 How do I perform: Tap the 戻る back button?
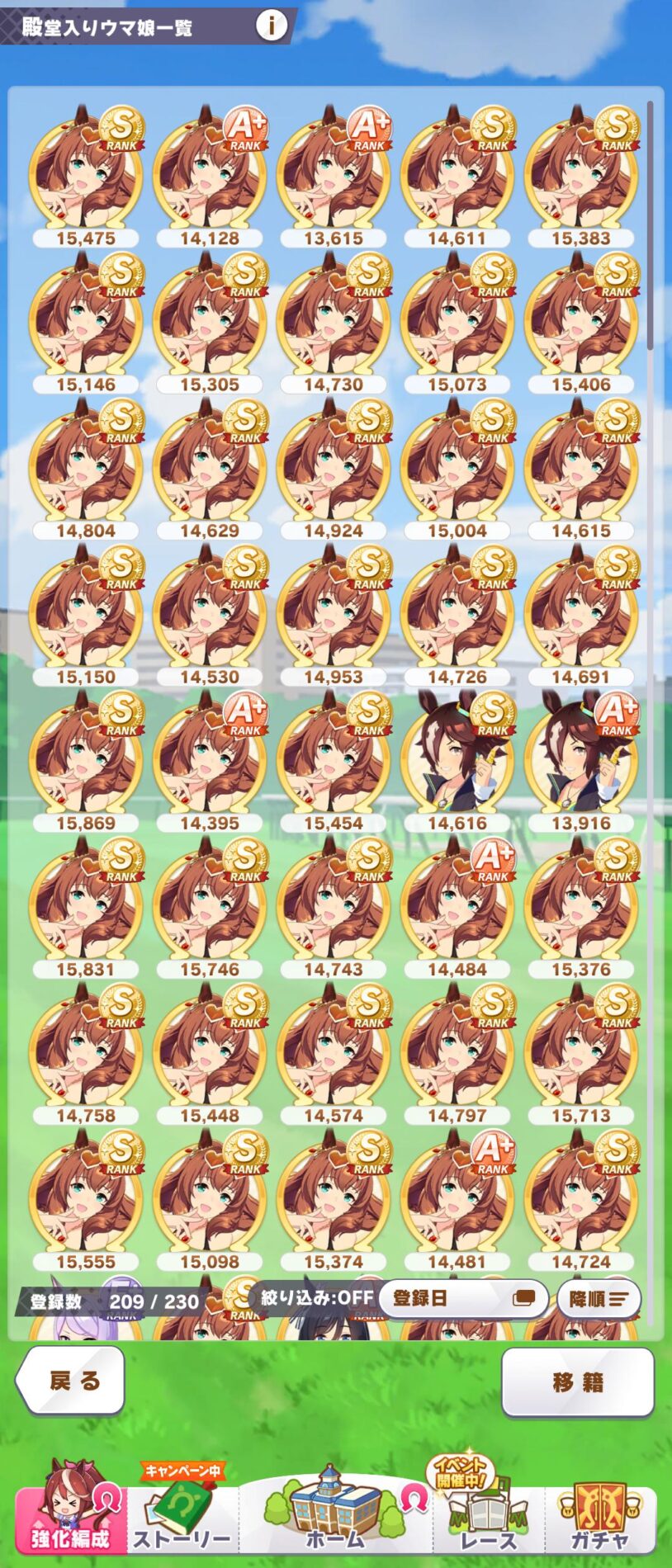[x=73, y=1381]
